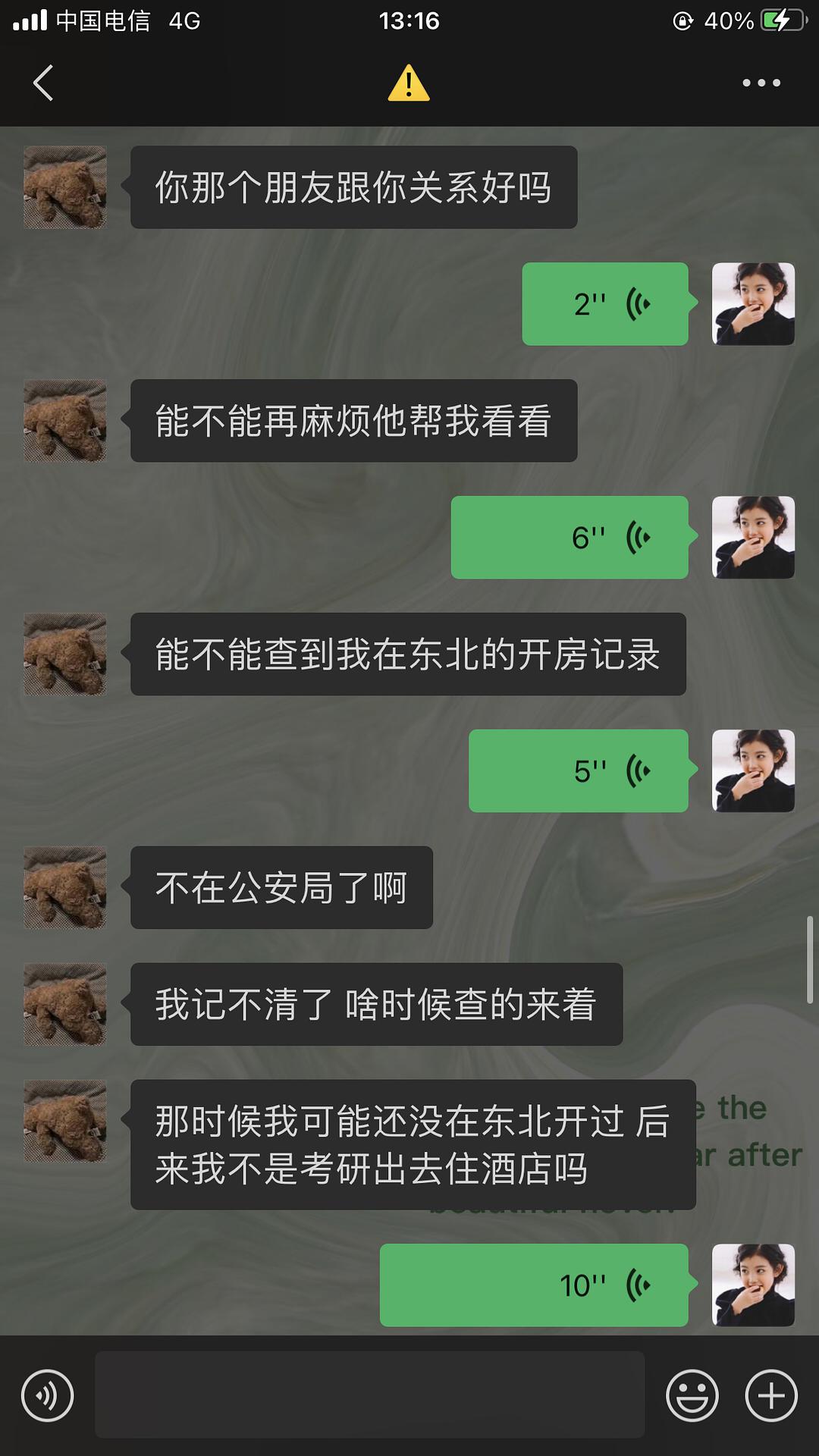Open chat details via three-dot menu

[x=761, y=83]
